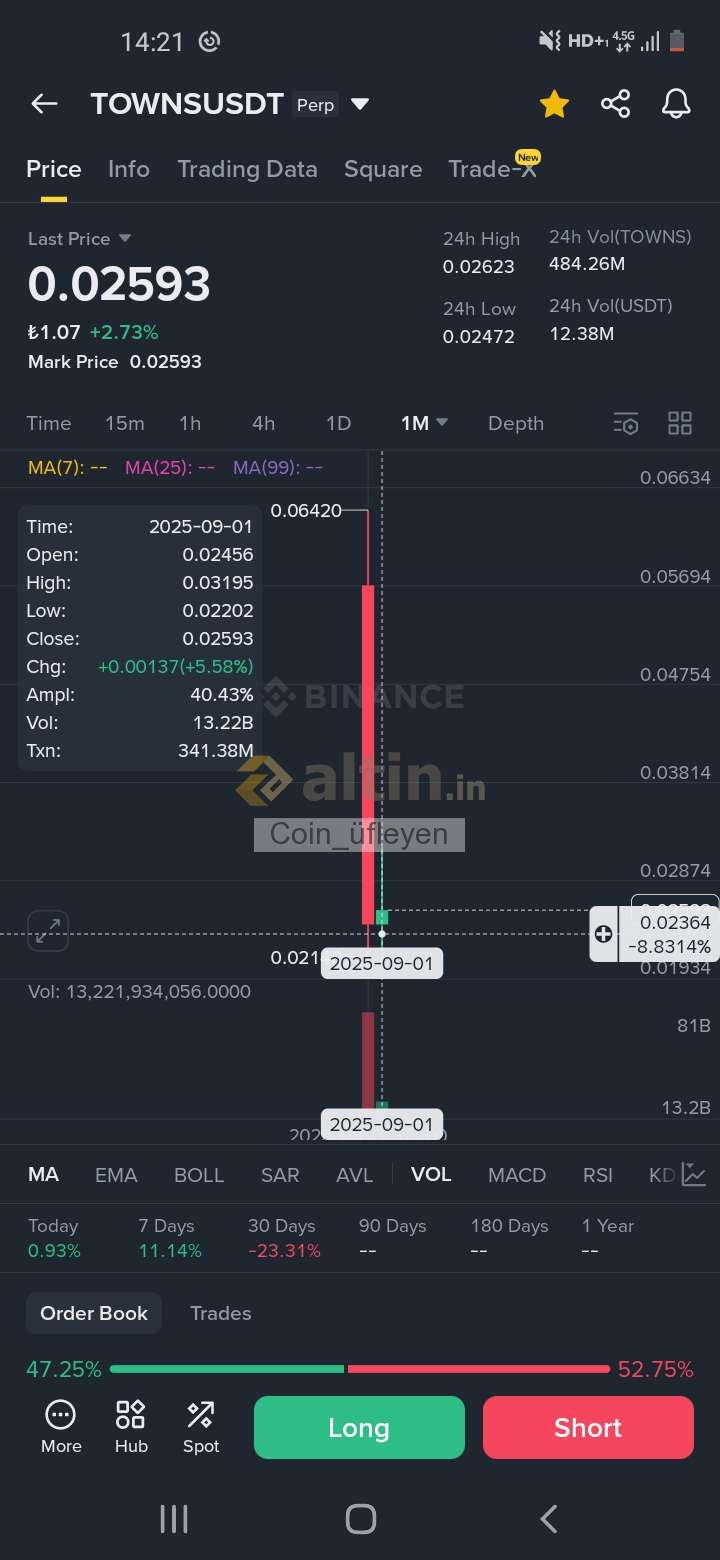Enable the MACD indicator
Viewport: 720px width, 1560px height.
[517, 1175]
